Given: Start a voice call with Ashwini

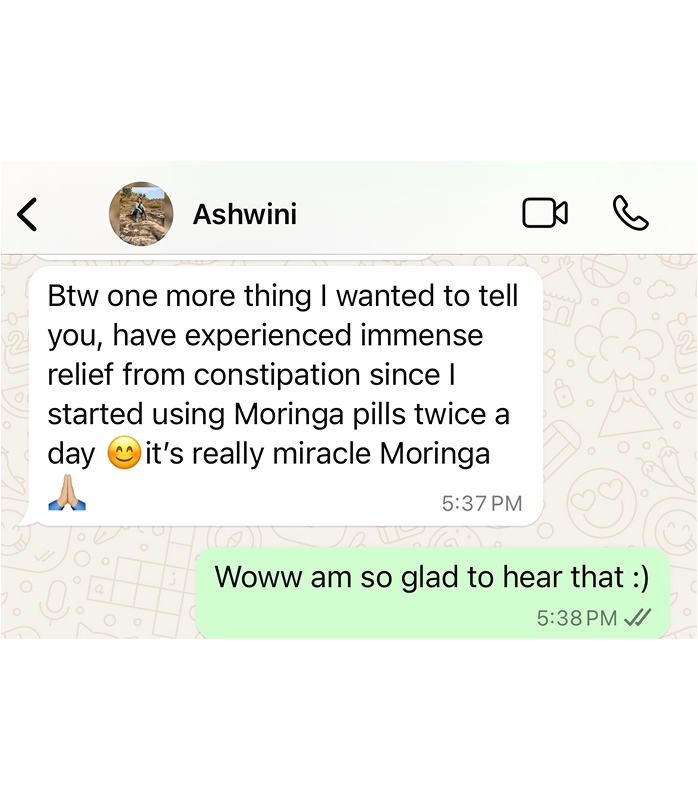Looking at the screenshot, I should point(630,213).
